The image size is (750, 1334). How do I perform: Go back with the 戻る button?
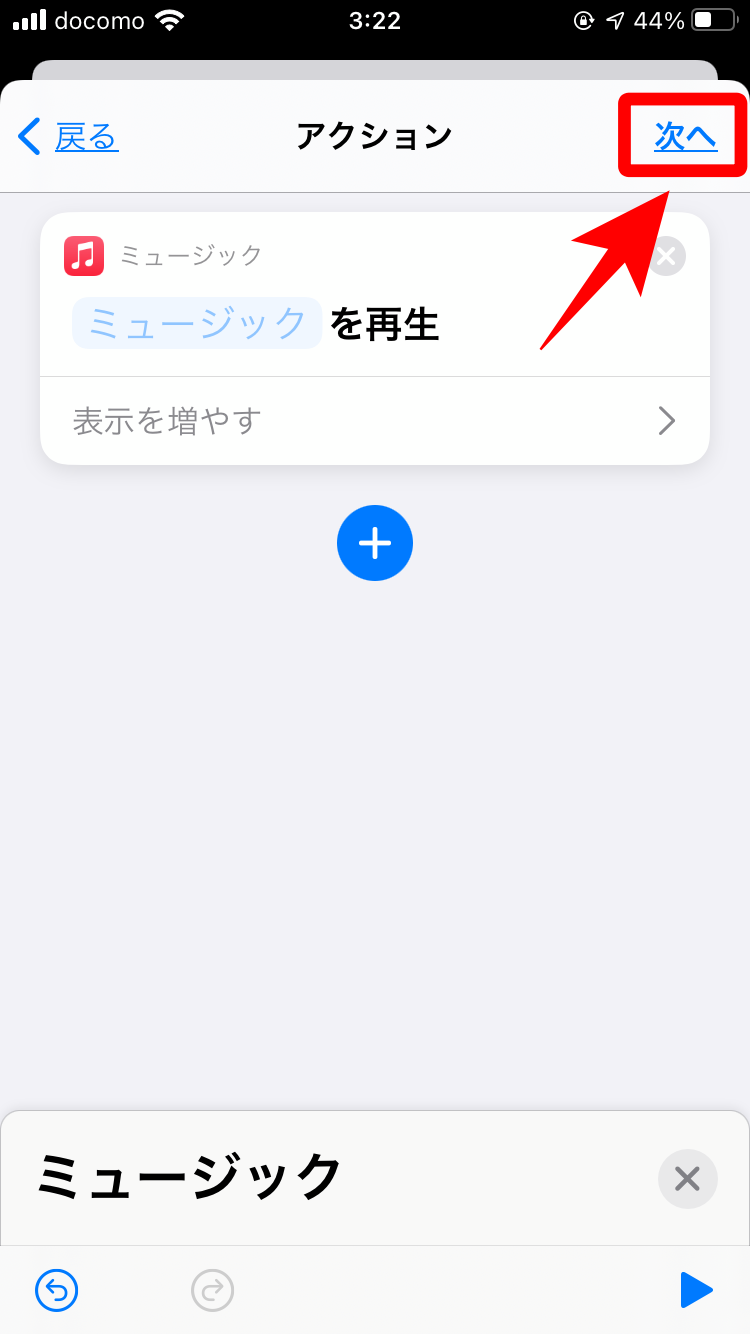[x=68, y=136]
